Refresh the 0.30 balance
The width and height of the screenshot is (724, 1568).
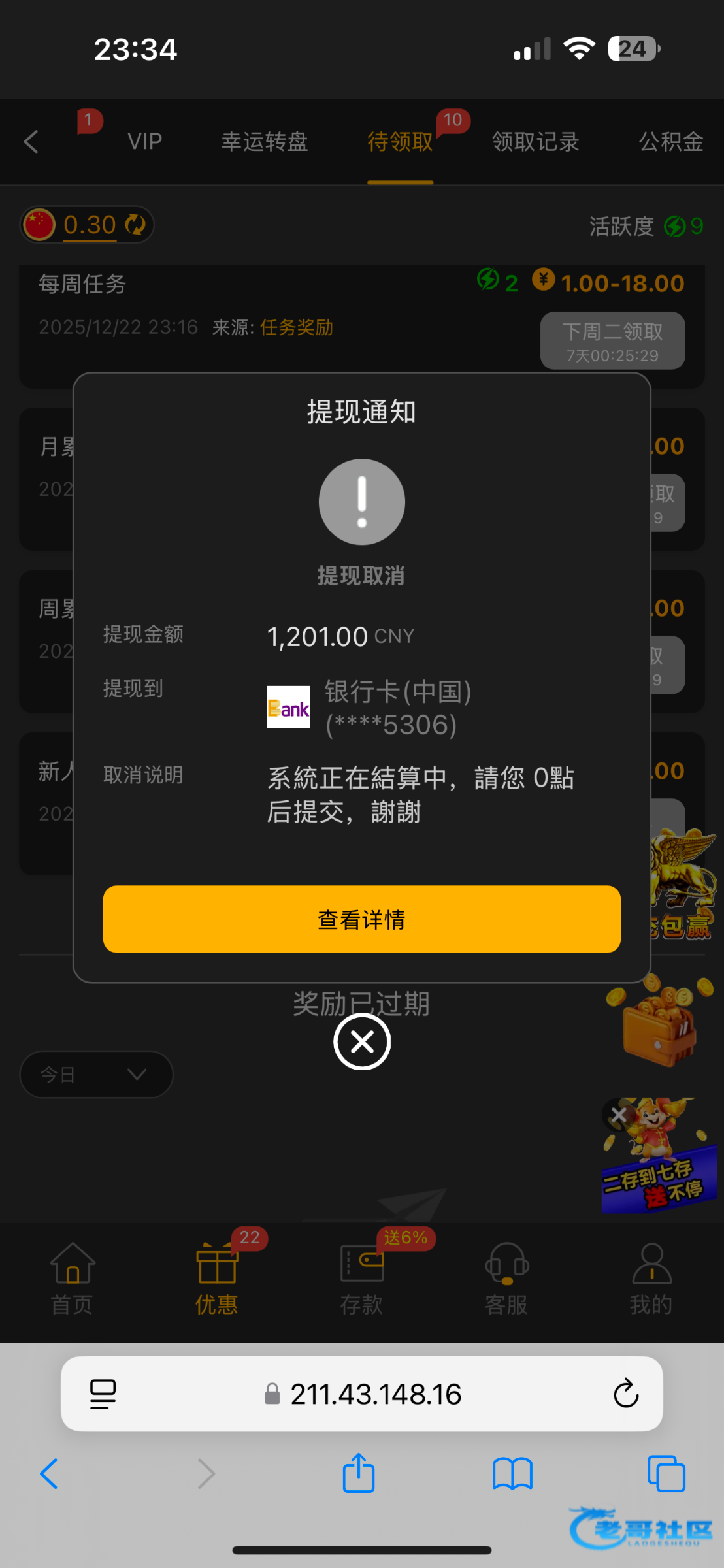pos(135,225)
